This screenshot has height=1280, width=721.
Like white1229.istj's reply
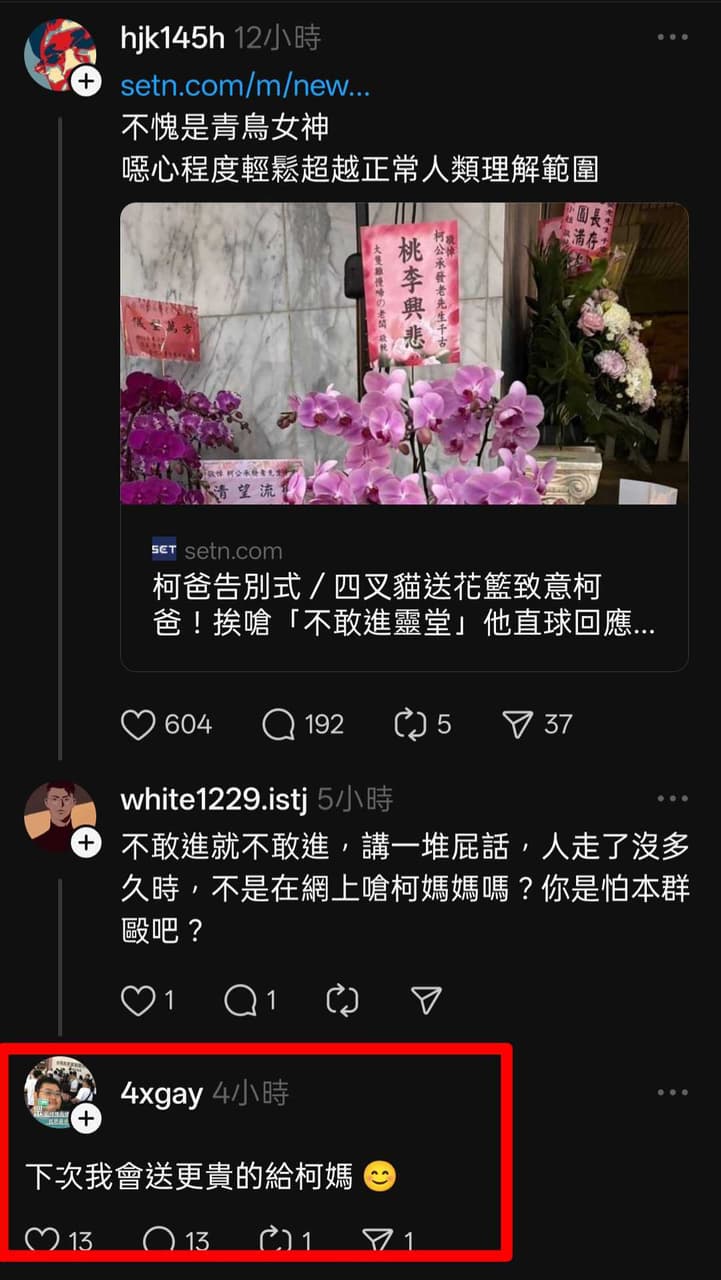coord(136,1000)
